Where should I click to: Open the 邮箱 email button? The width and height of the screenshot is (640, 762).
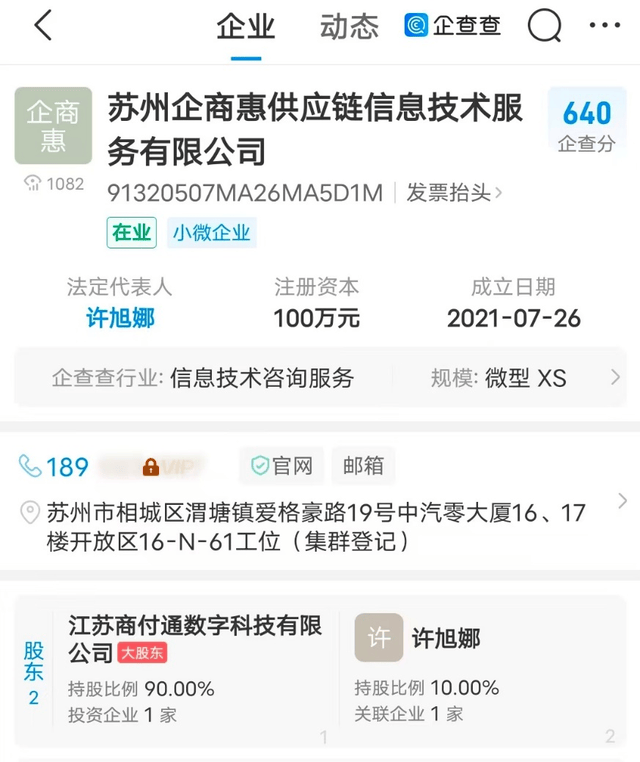coord(362,466)
